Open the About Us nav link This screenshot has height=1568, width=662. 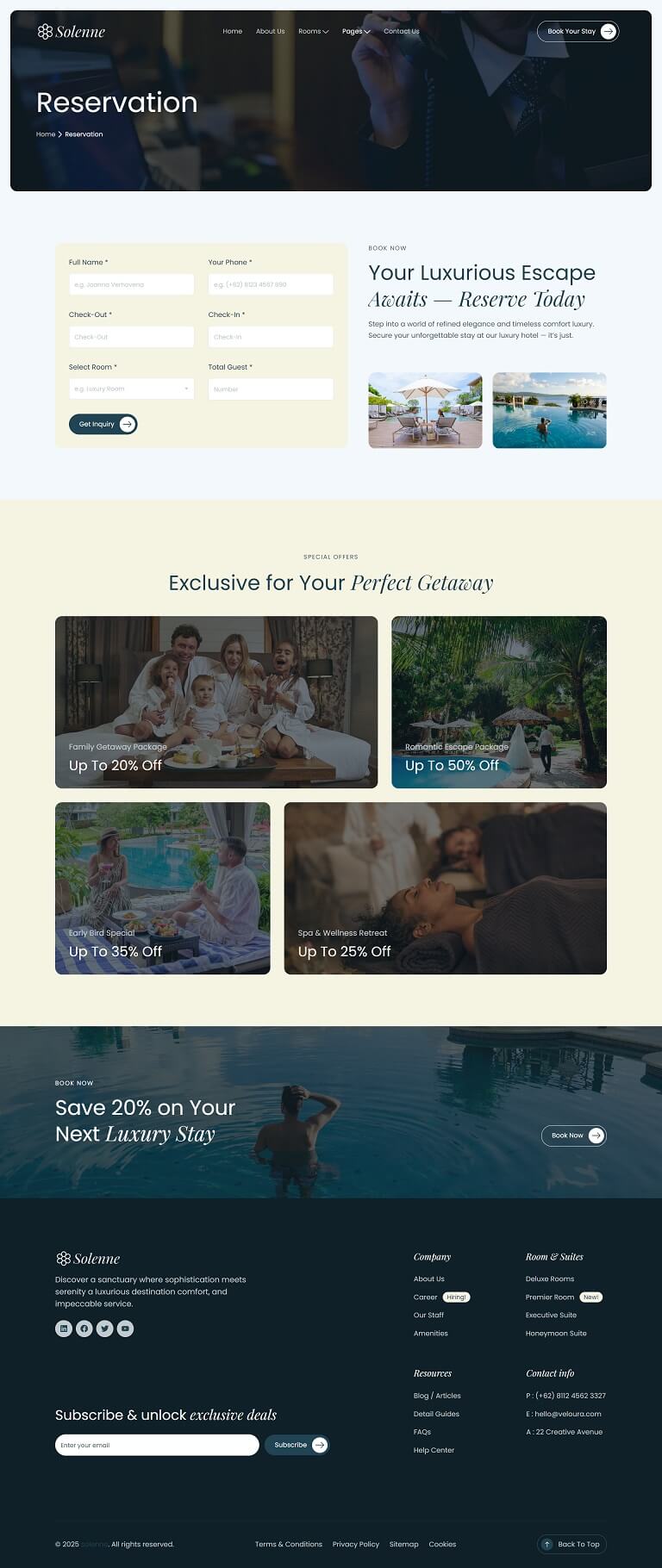270,31
